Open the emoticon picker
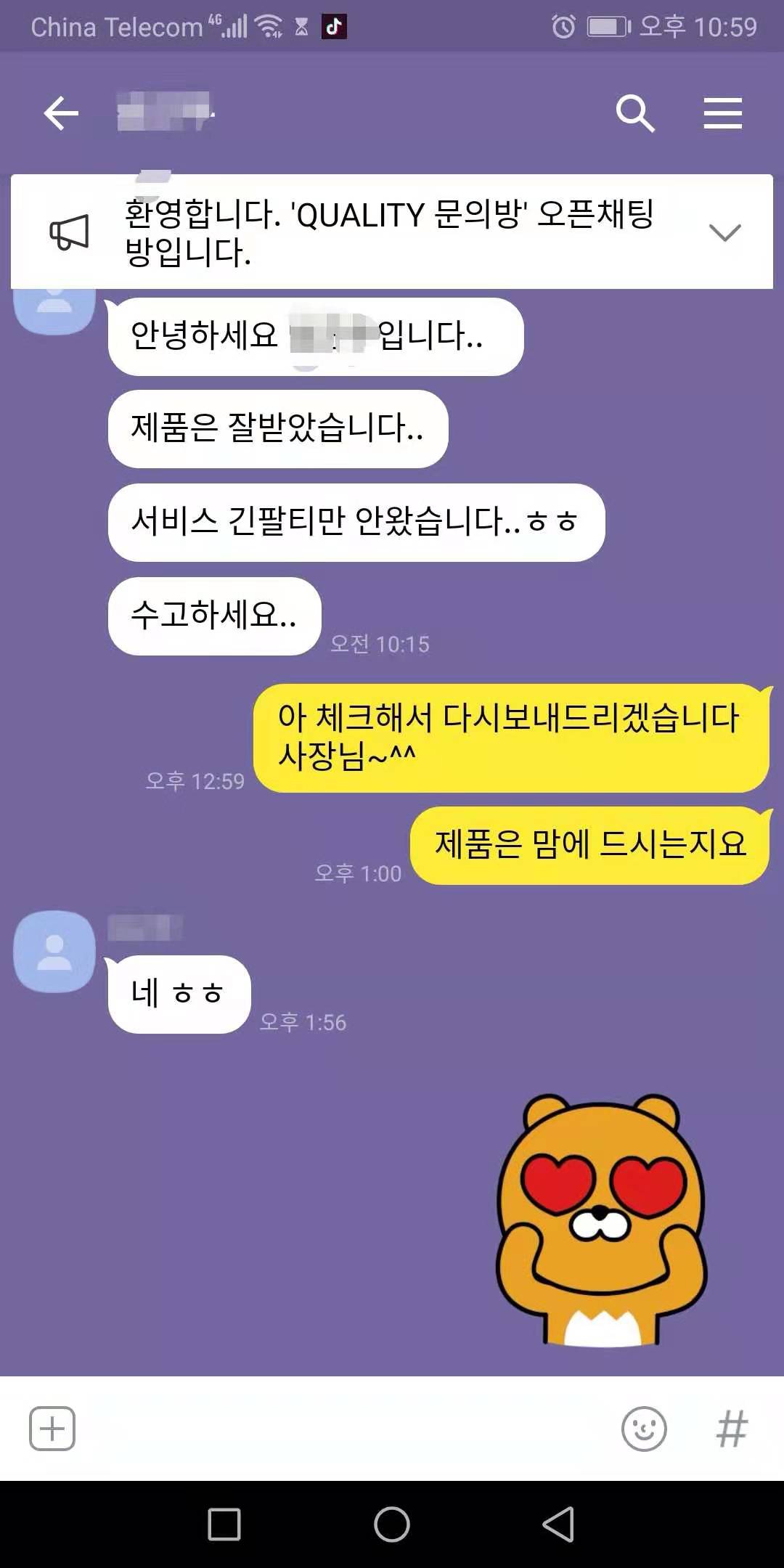 click(x=644, y=1429)
